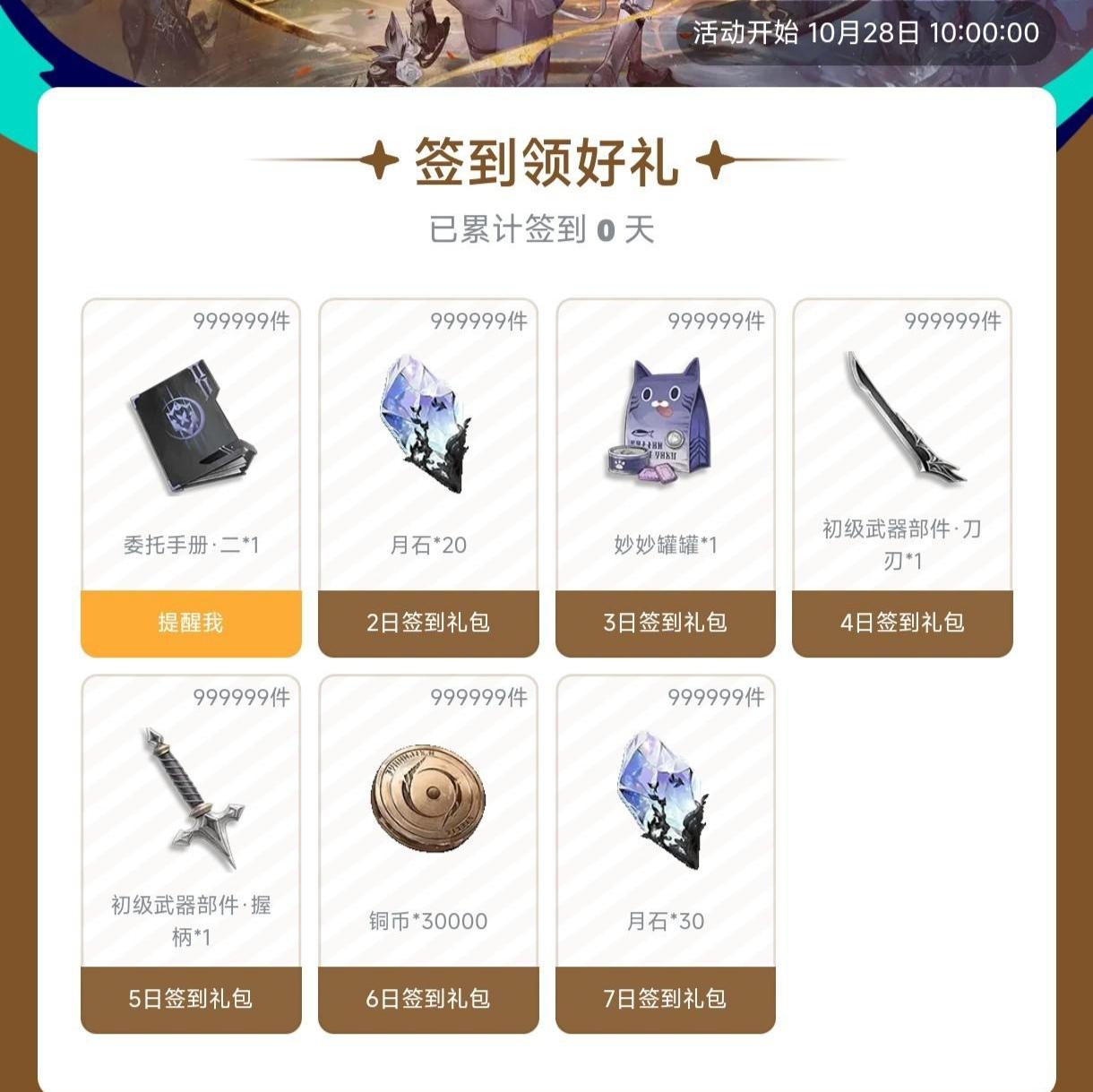Choose the 5日签到礼包 button
Viewport: 1093px width, 1092px height.
[x=191, y=999]
